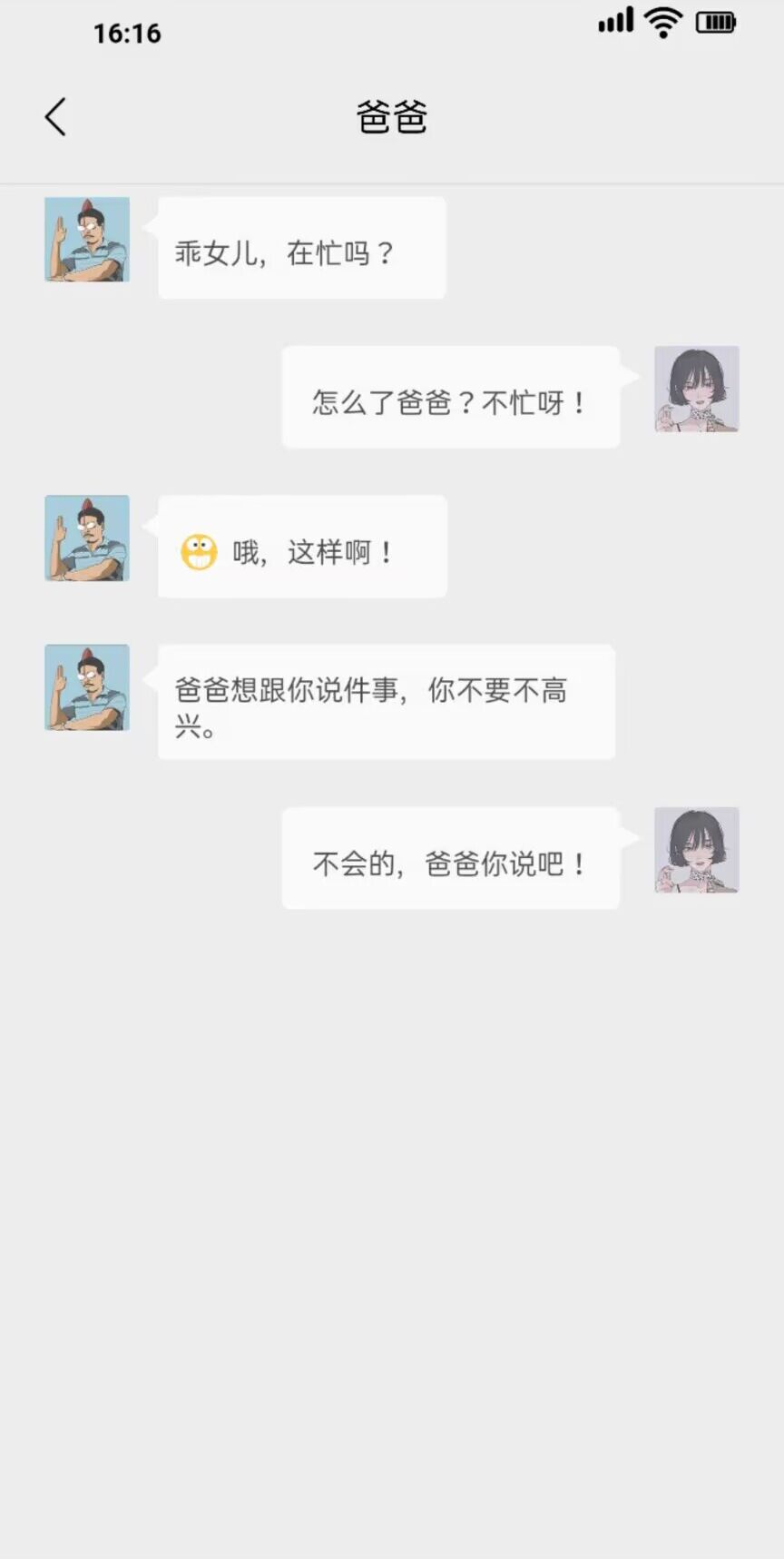Screen dimensions: 784x1559
Task: Tap the father's avatar beside the first message
Action: coord(86,239)
